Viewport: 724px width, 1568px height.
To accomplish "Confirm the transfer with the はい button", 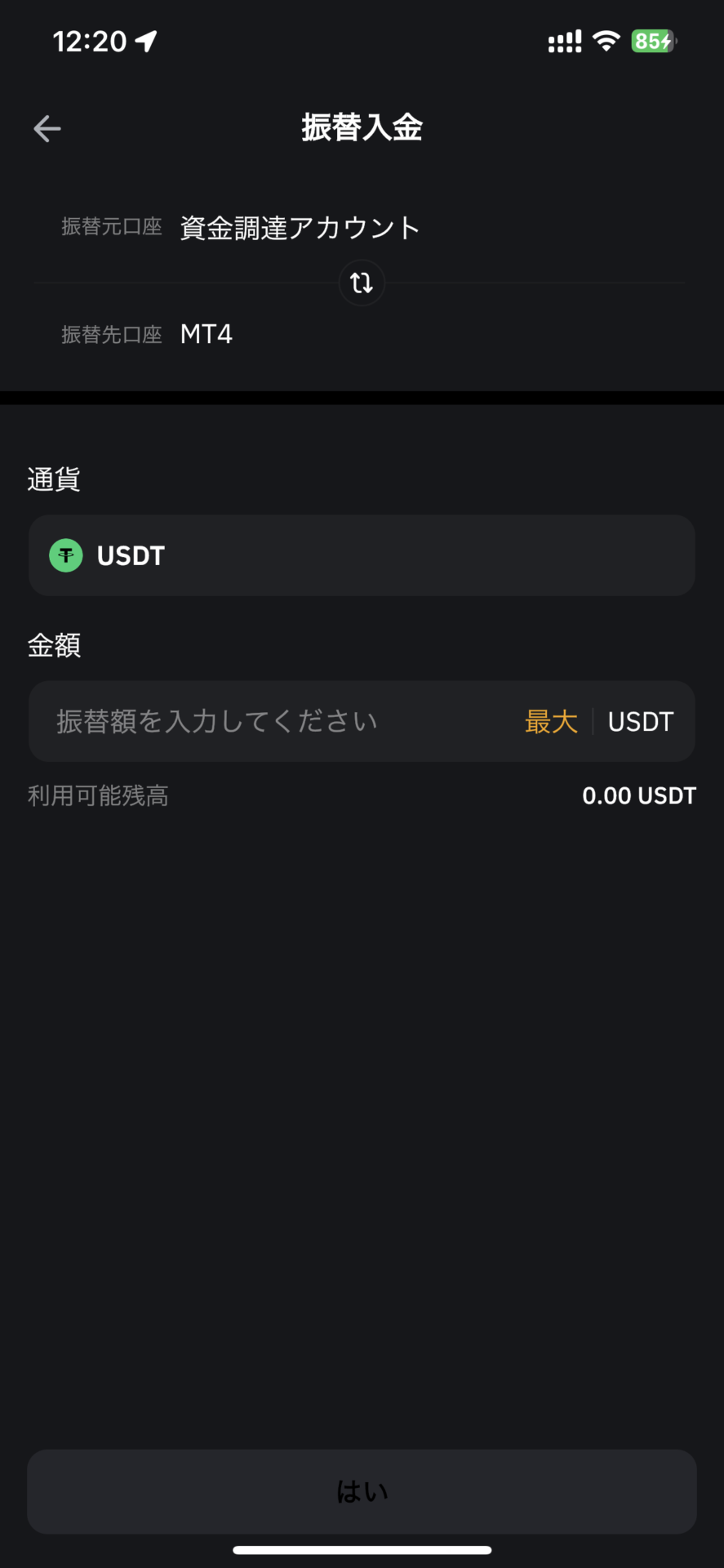I will 362,1492.
